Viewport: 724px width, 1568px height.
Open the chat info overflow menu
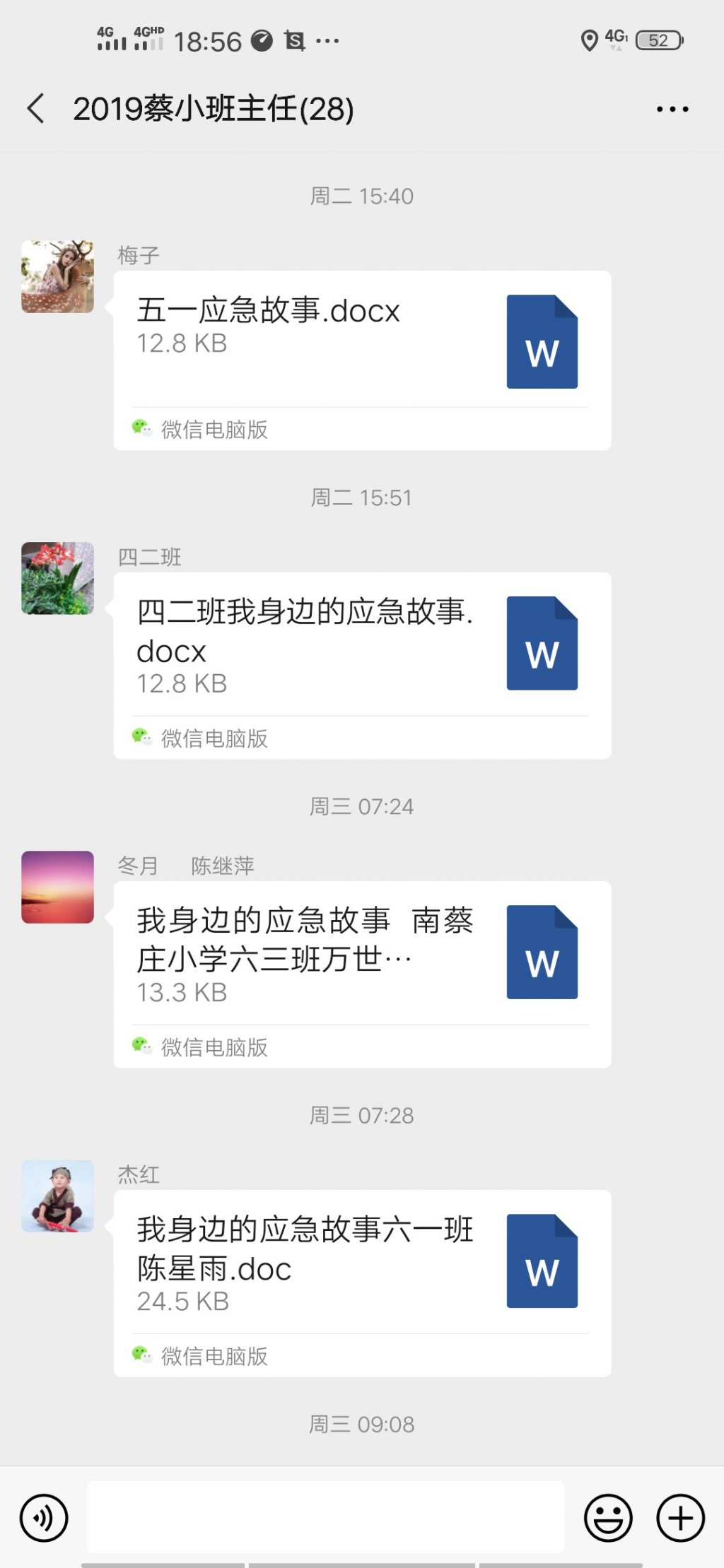pos(672,109)
